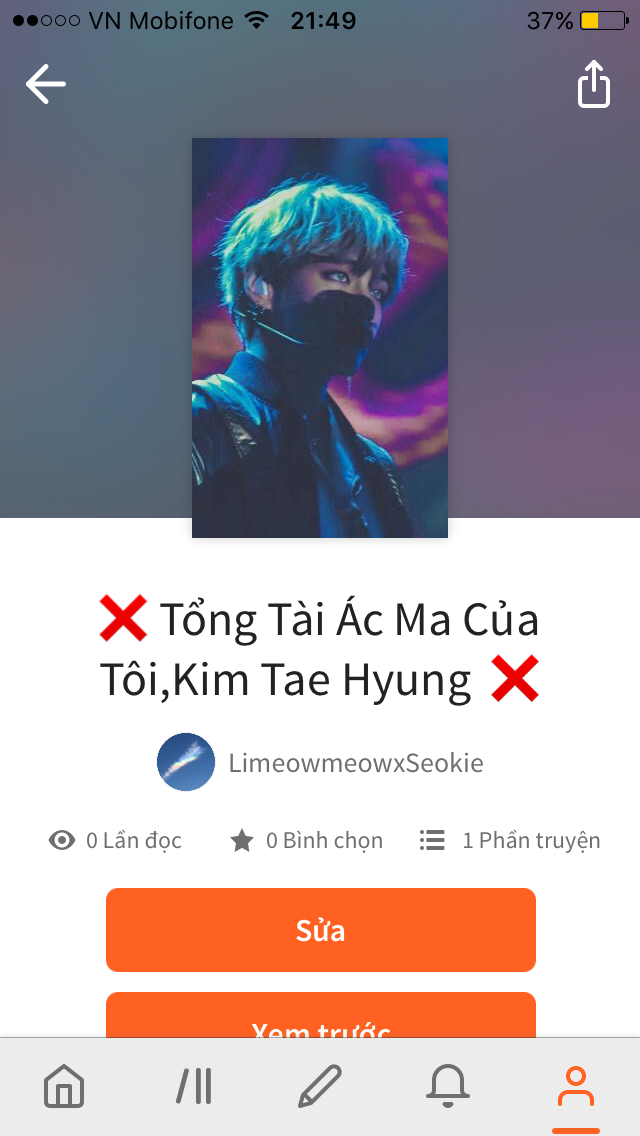Open the notifications bell tab
640x1136 pixels.
tap(447, 1086)
